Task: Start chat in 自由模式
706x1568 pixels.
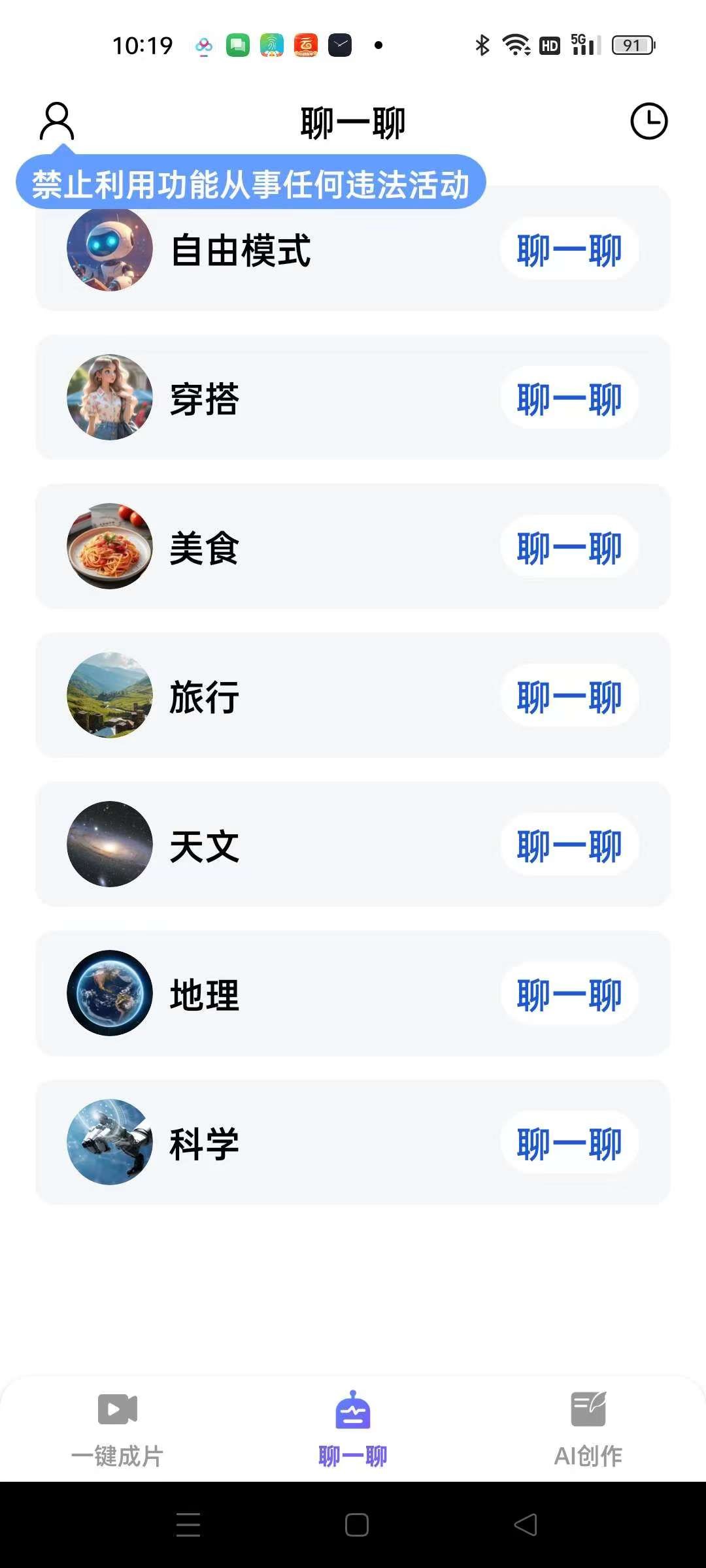Action: (x=569, y=249)
